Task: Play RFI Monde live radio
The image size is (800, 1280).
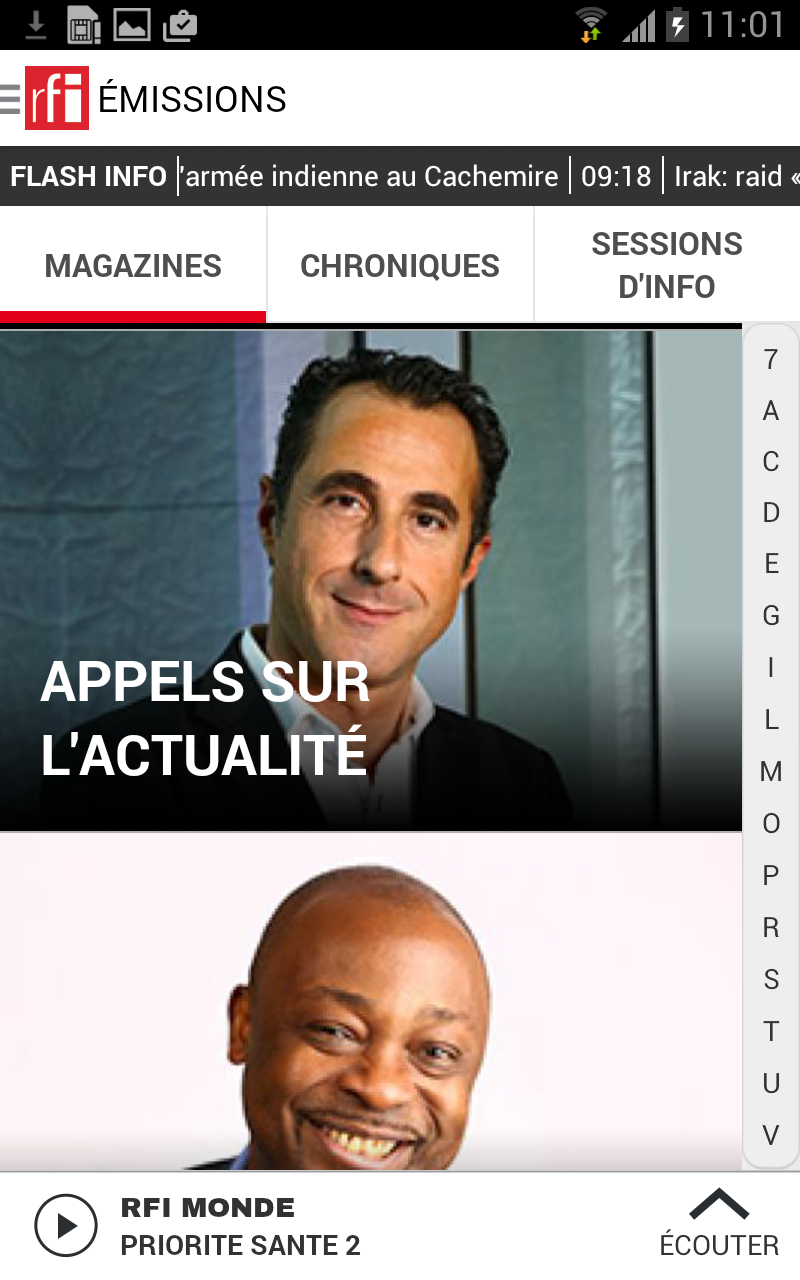Action: [66, 1225]
